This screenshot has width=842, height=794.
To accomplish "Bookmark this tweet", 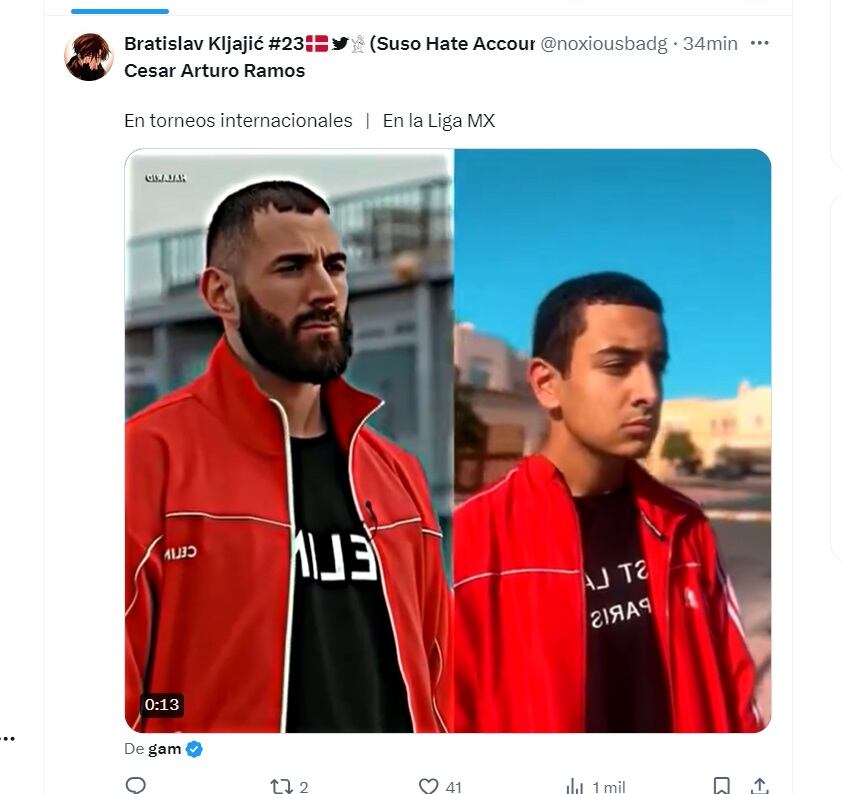I will click(721, 786).
